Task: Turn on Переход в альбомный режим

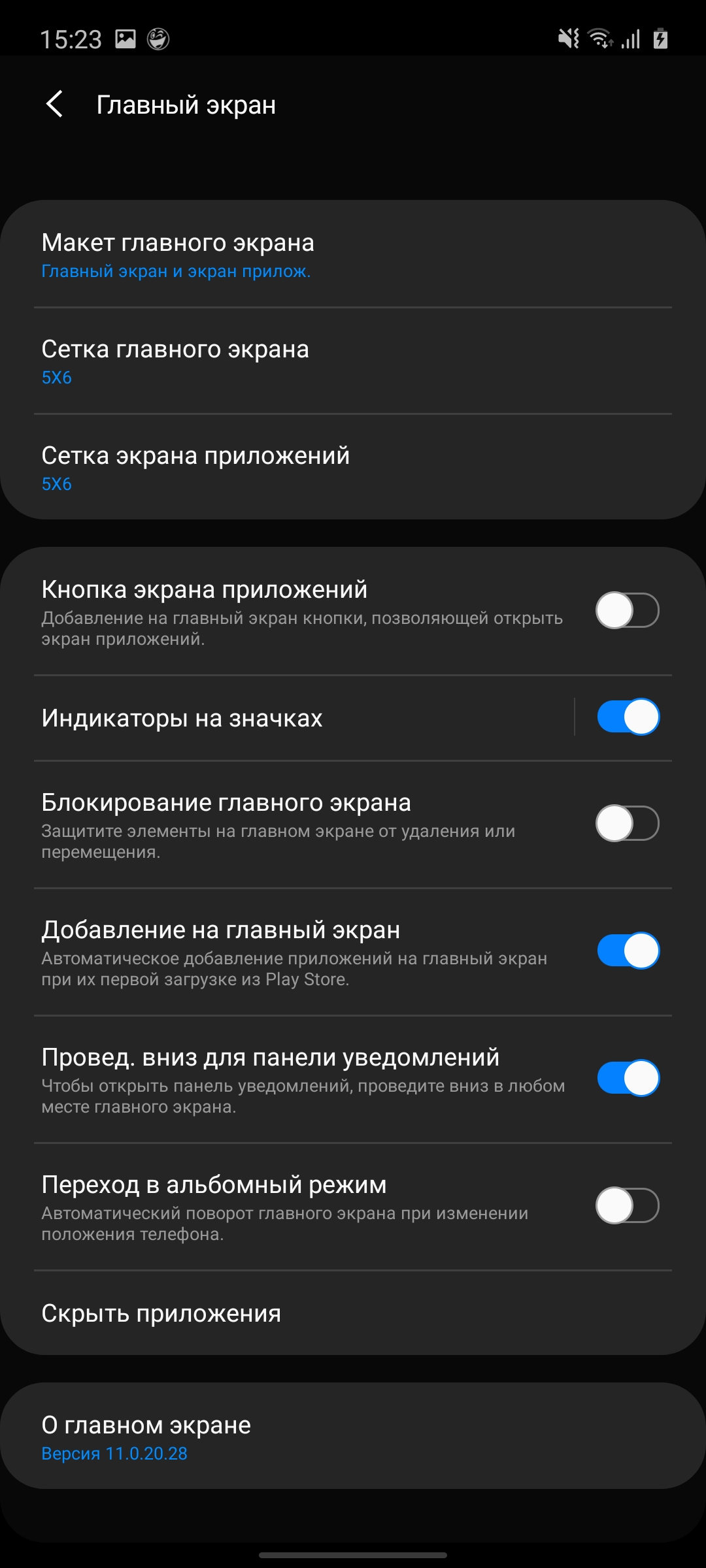Action: pyautogui.click(x=627, y=1205)
